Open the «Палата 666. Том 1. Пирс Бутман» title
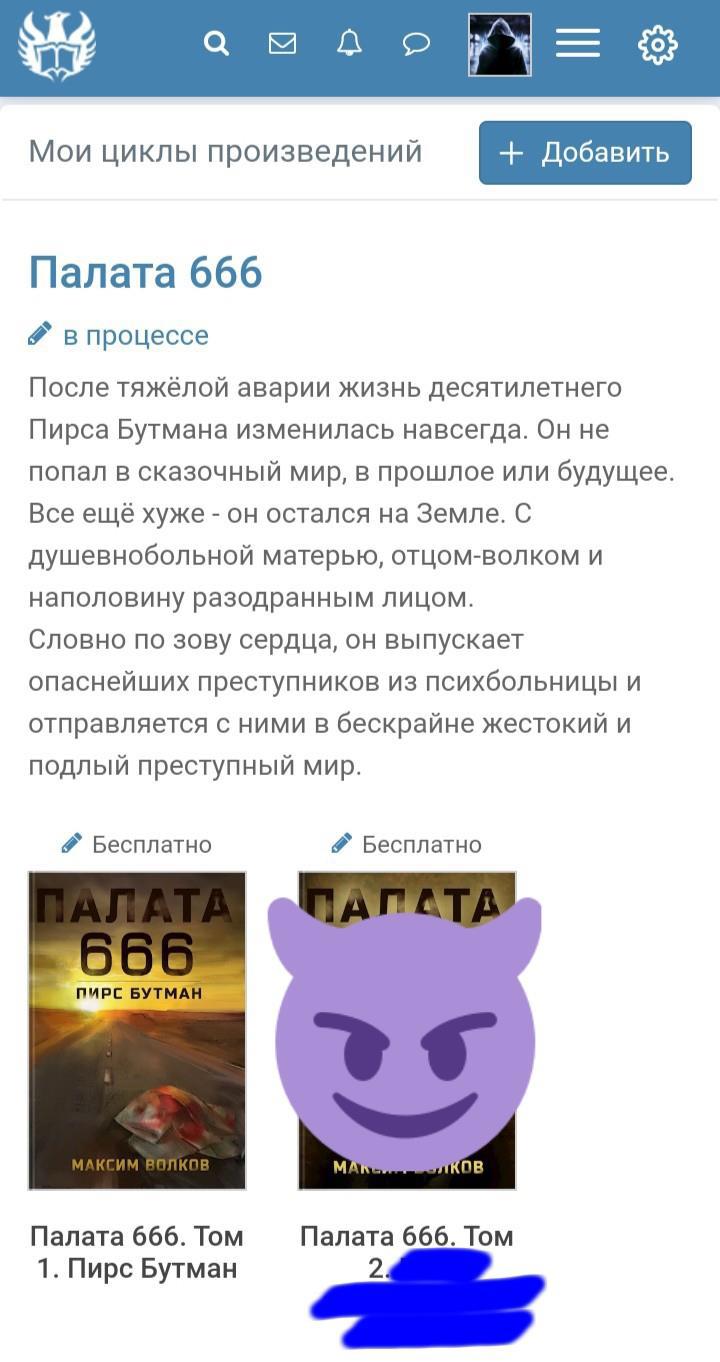Image resolution: width=720 pixels, height=1362 pixels. click(137, 1252)
